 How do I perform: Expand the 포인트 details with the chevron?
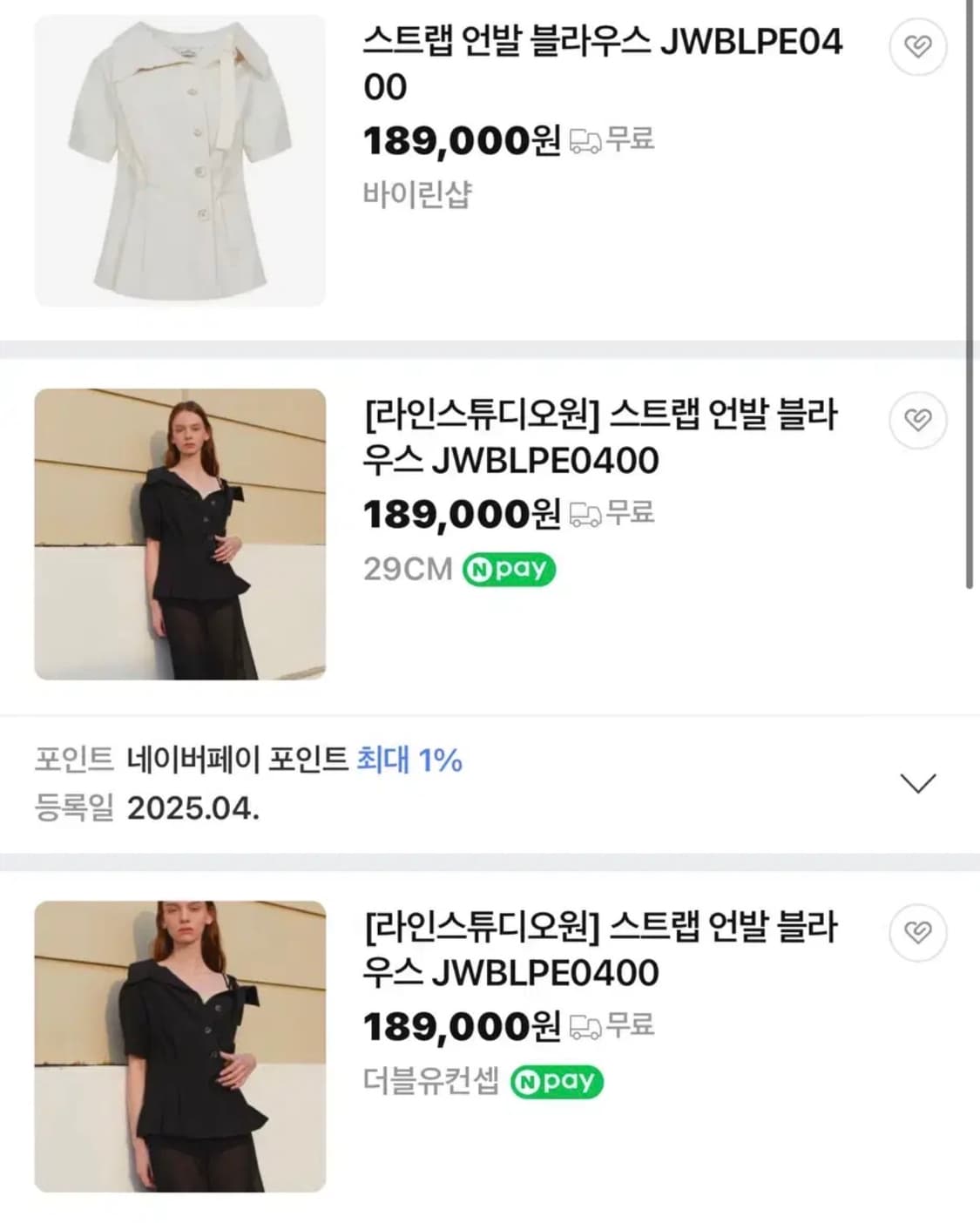tap(919, 784)
